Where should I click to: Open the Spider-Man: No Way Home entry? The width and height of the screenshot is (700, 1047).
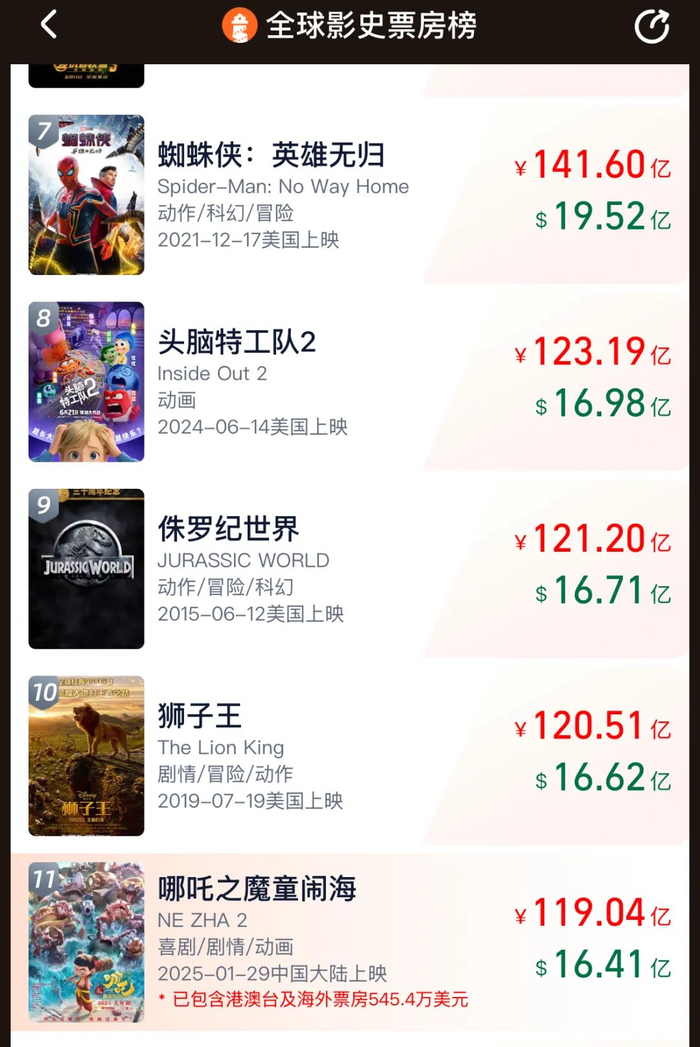coord(350,194)
